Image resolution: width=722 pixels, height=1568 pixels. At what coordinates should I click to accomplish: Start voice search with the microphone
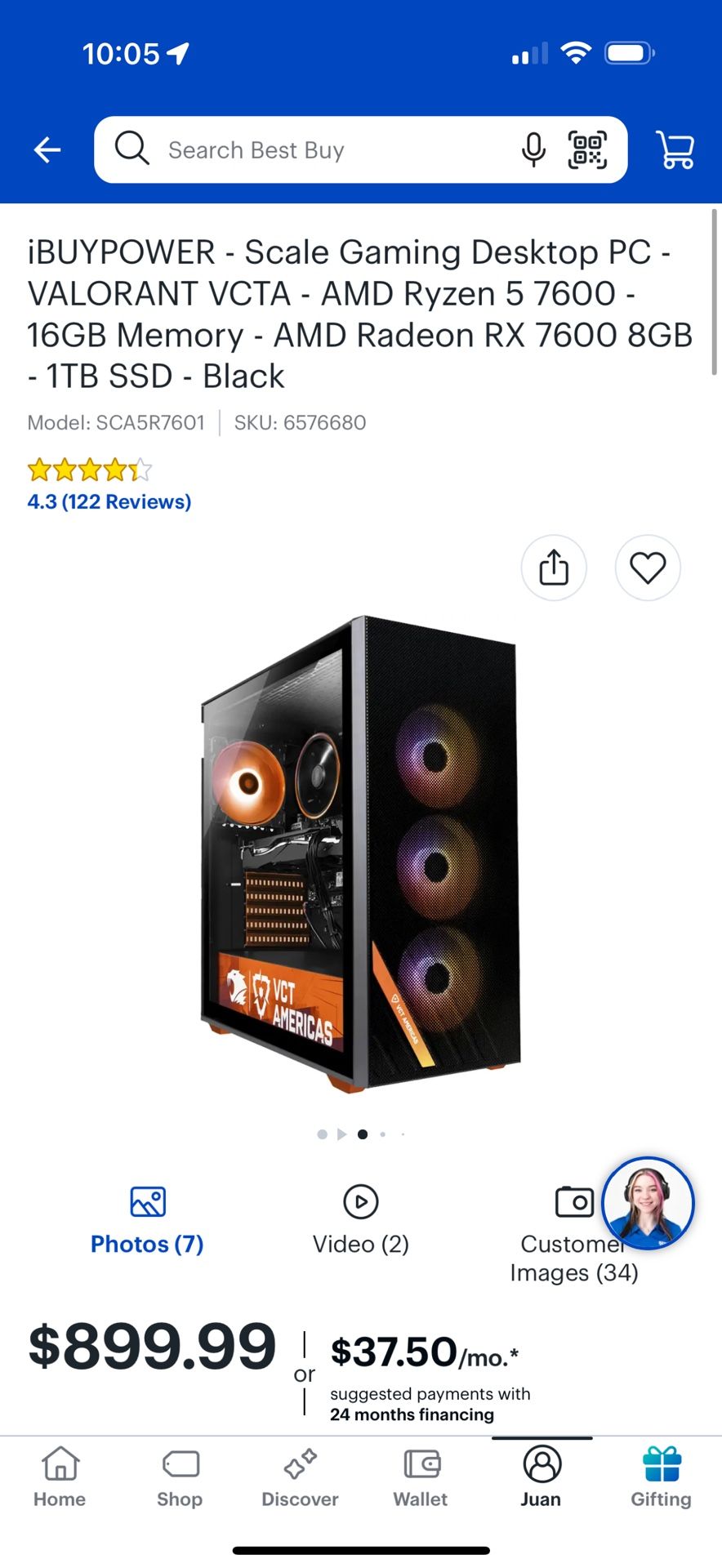[x=533, y=150]
